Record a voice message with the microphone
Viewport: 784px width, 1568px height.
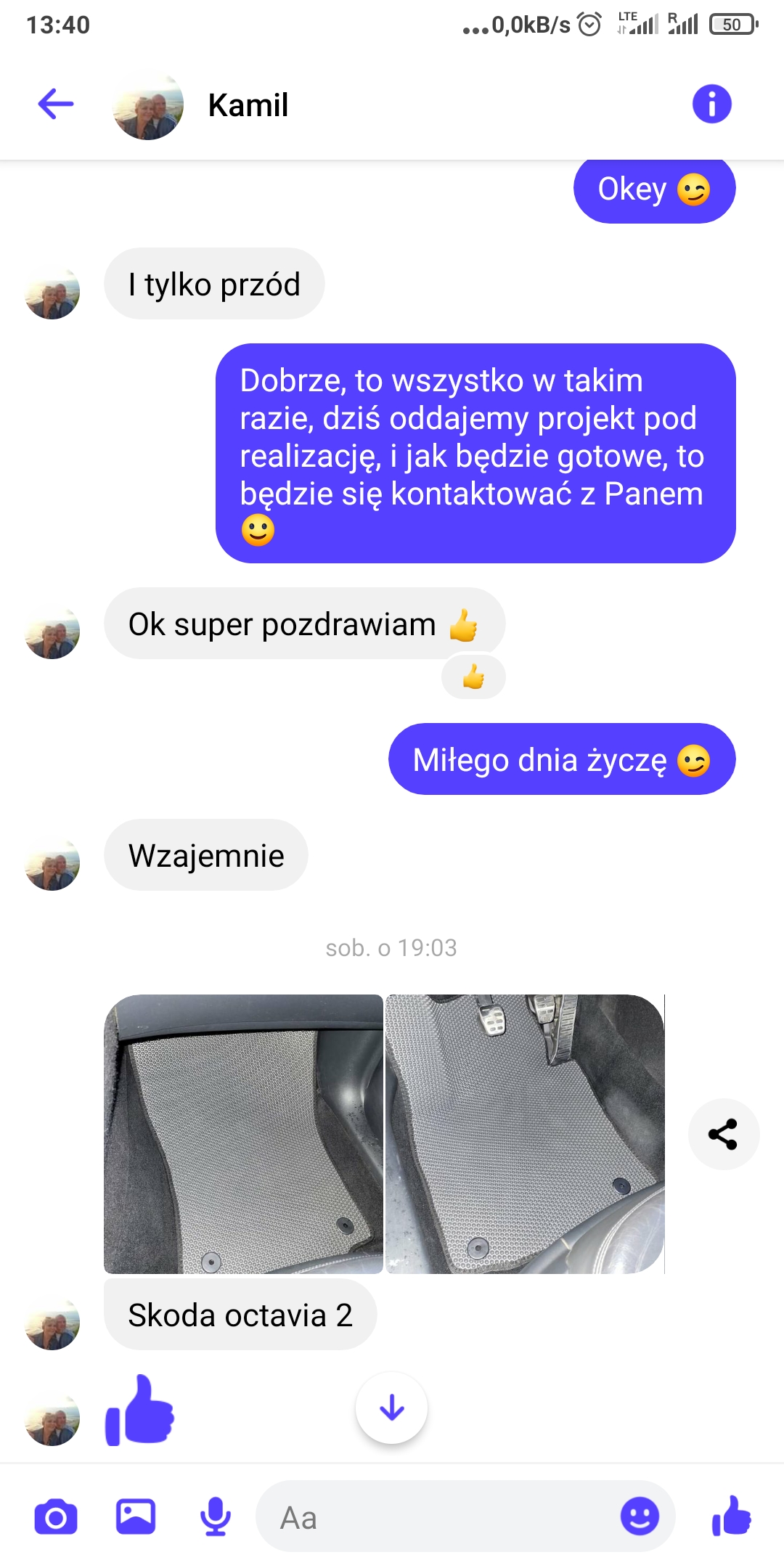216,1517
